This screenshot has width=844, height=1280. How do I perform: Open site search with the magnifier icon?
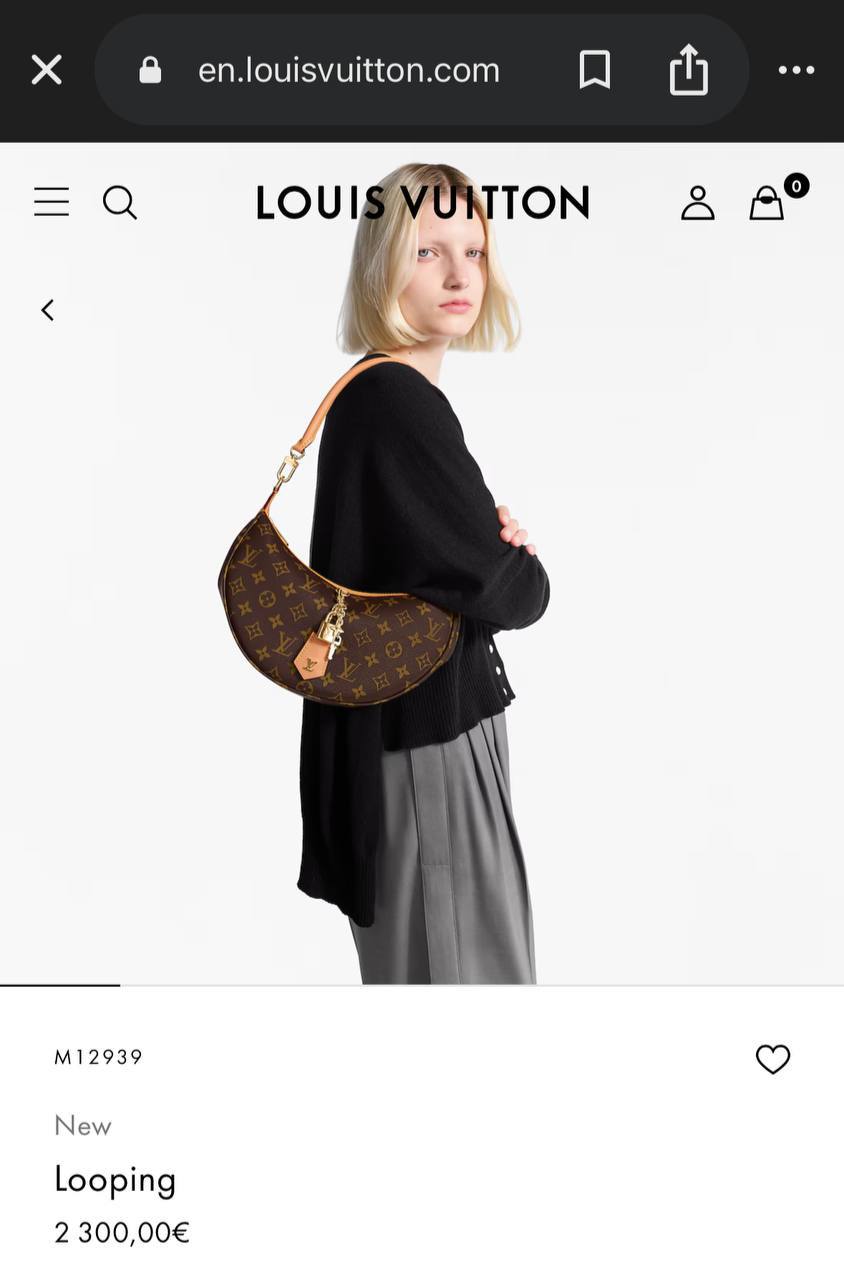(120, 203)
